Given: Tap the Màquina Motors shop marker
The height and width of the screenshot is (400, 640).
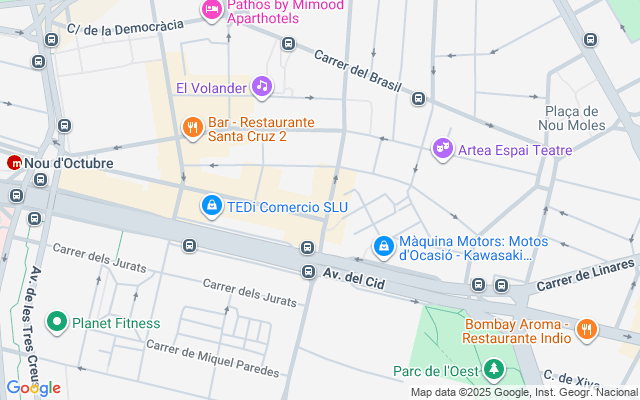Looking at the screenshot, I should [x=383, y=246].
